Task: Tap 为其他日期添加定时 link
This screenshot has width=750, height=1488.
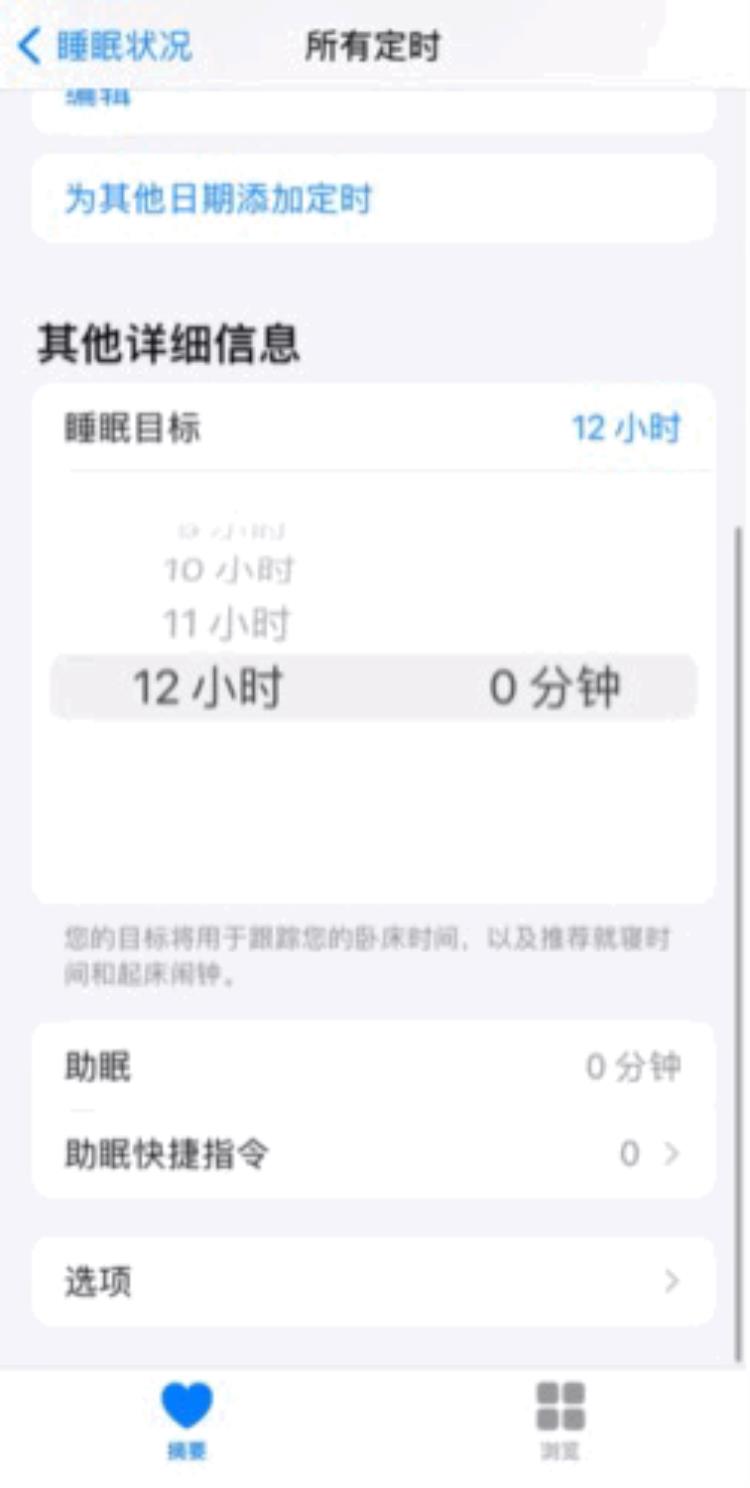Action: click(218, 199)
